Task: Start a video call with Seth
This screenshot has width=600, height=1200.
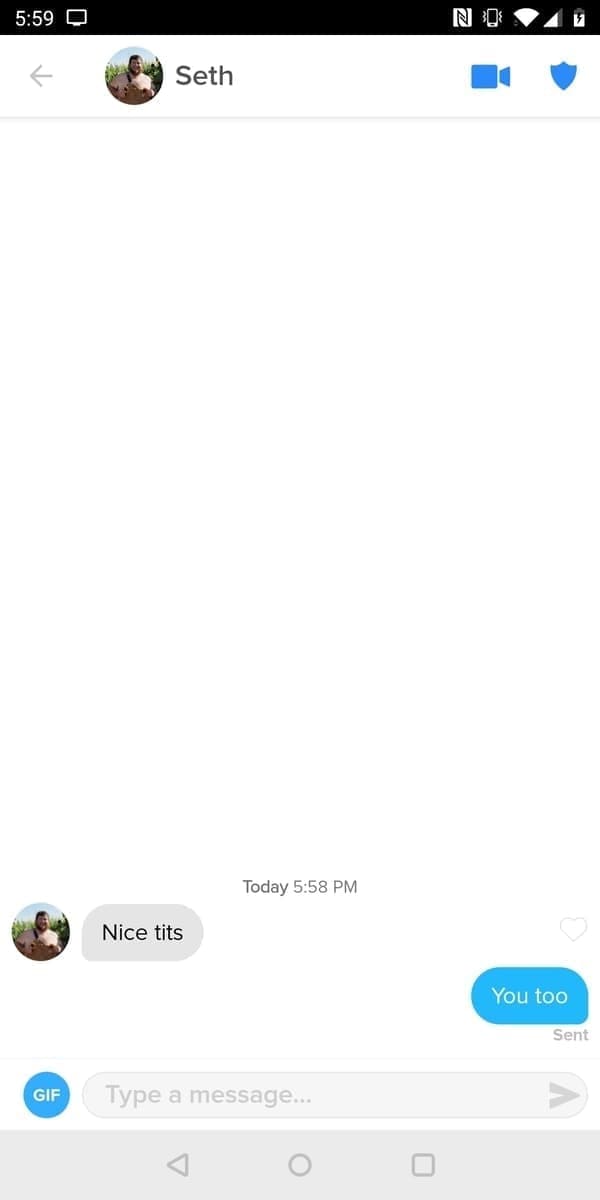Action: (490, 76)
